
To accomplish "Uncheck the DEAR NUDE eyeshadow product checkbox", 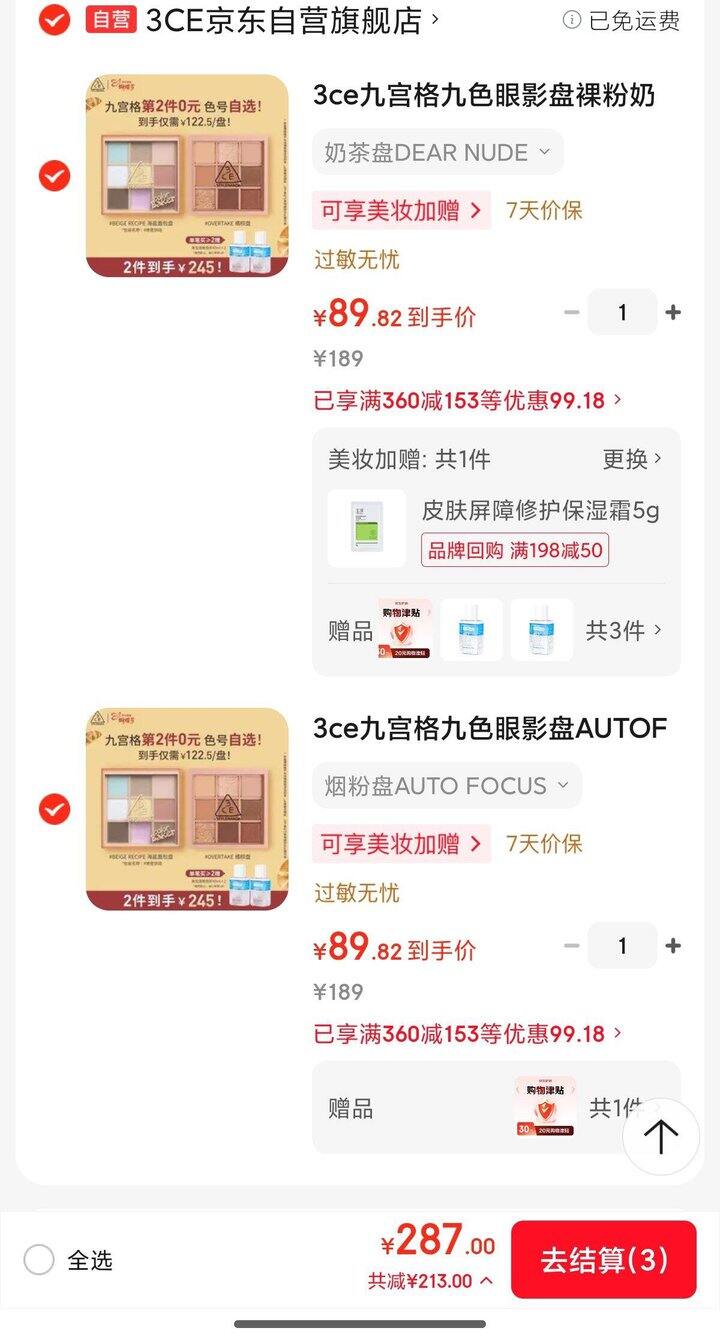I will [54, 176].
